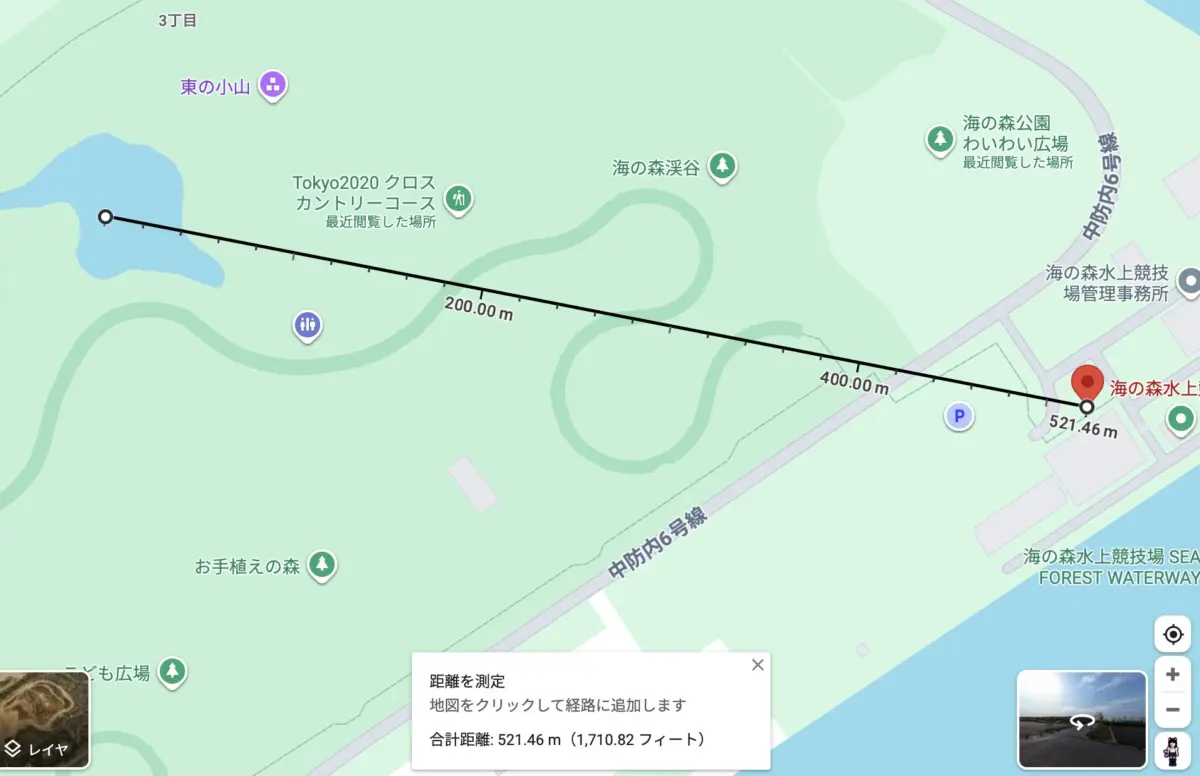Zoom in on the map

[x=1172, y=675]
